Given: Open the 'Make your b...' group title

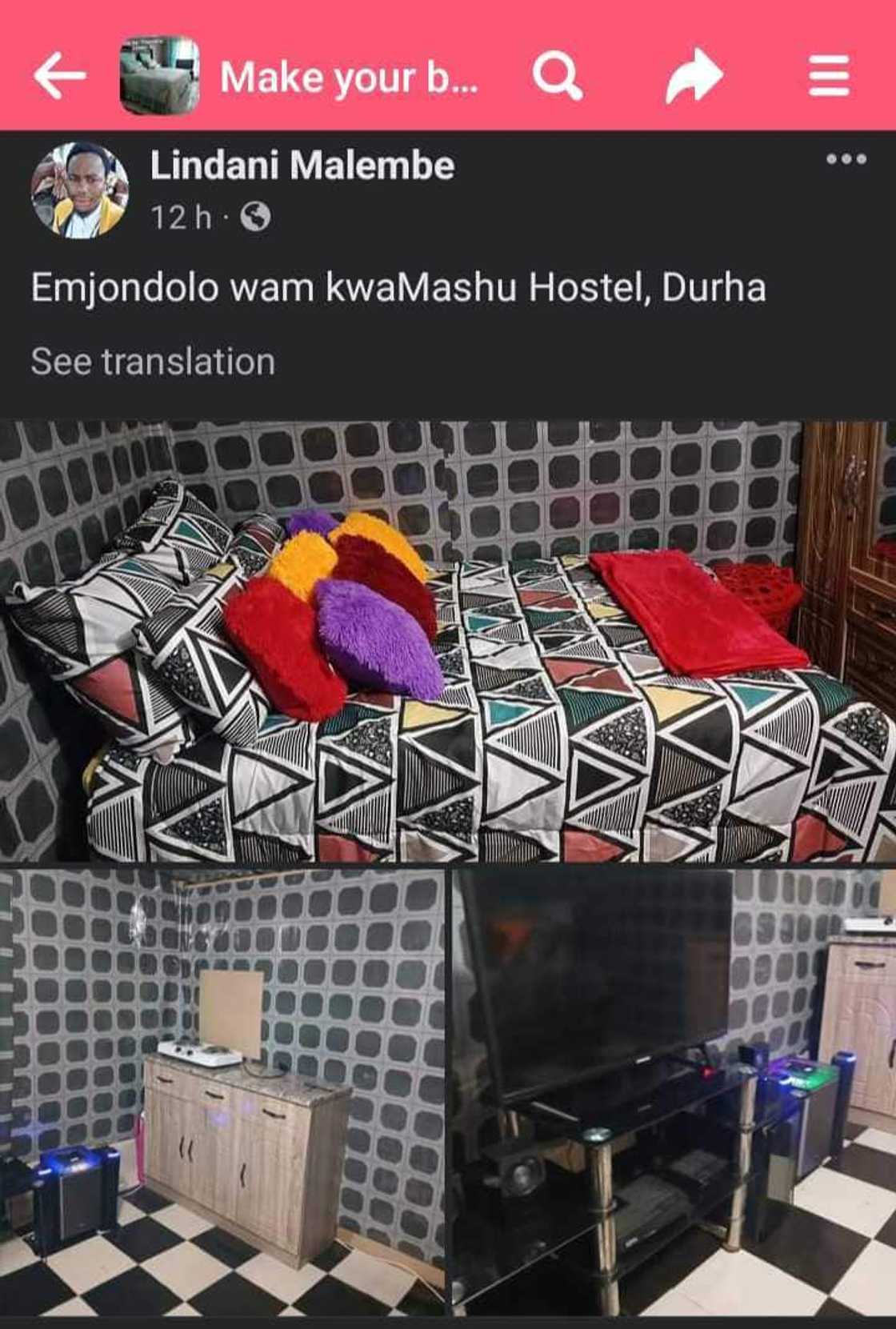Looking at the screenshot, I should (349, 78).
